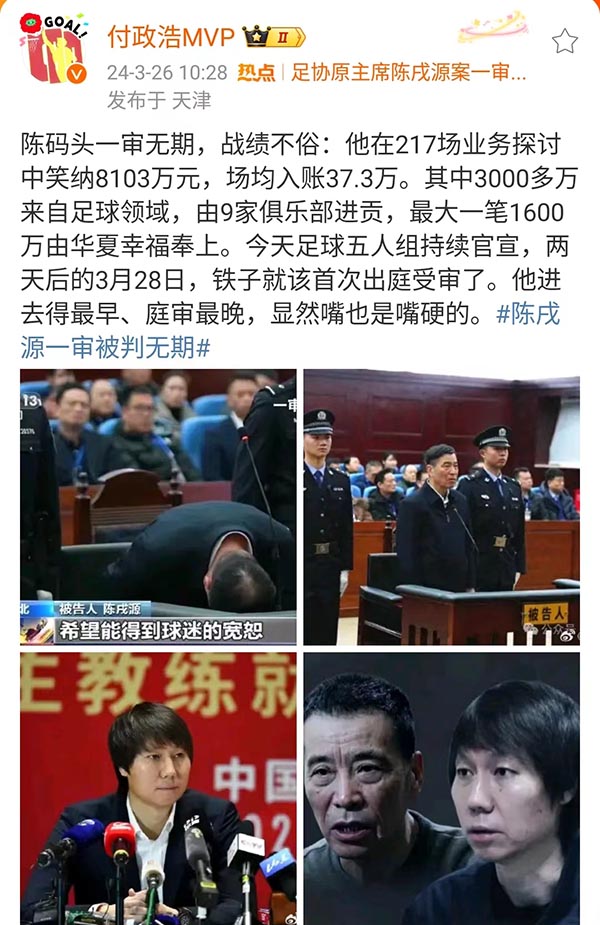Favorite this post with the star icon

coord(565,41)
